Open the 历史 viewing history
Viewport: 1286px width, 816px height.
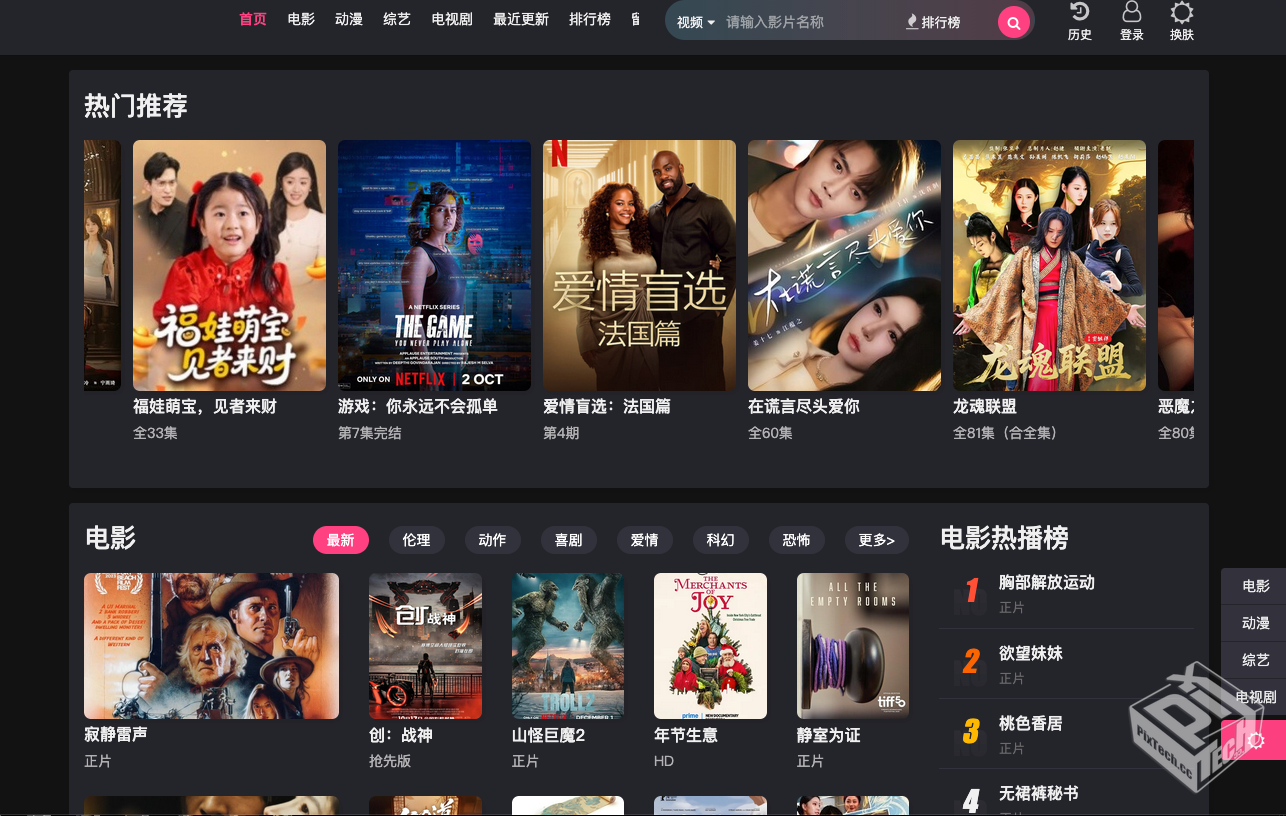pyautogui.click(x=1079, y=21)
